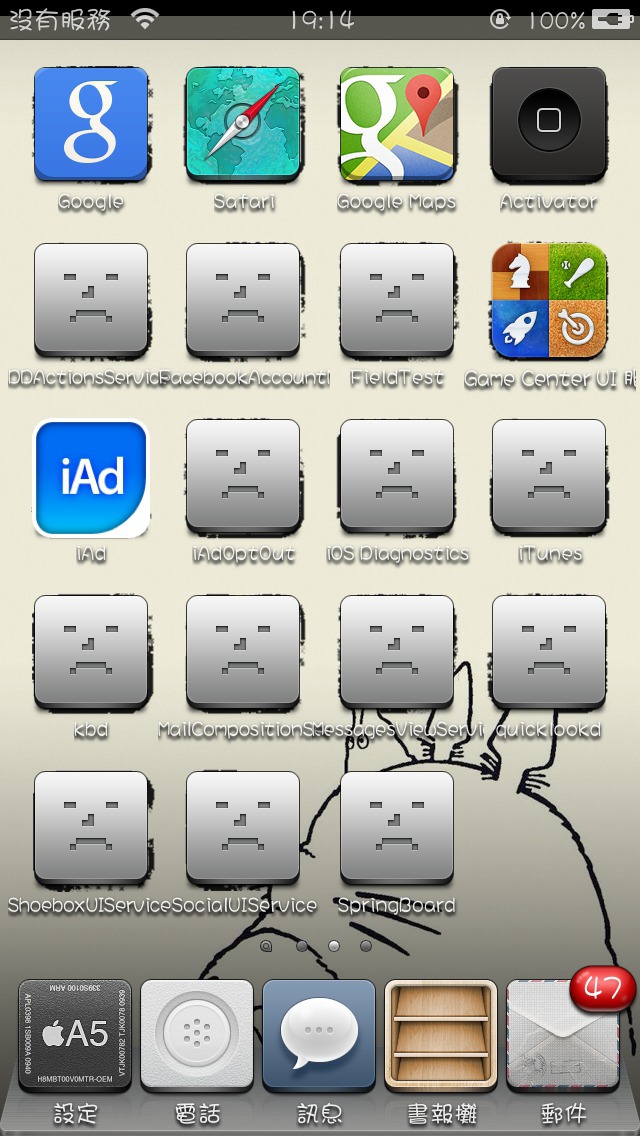The height and width of the screenshot is (1136, 640).
Task: Tap the SpringBoard icon
Action: [x=396, y=828]
